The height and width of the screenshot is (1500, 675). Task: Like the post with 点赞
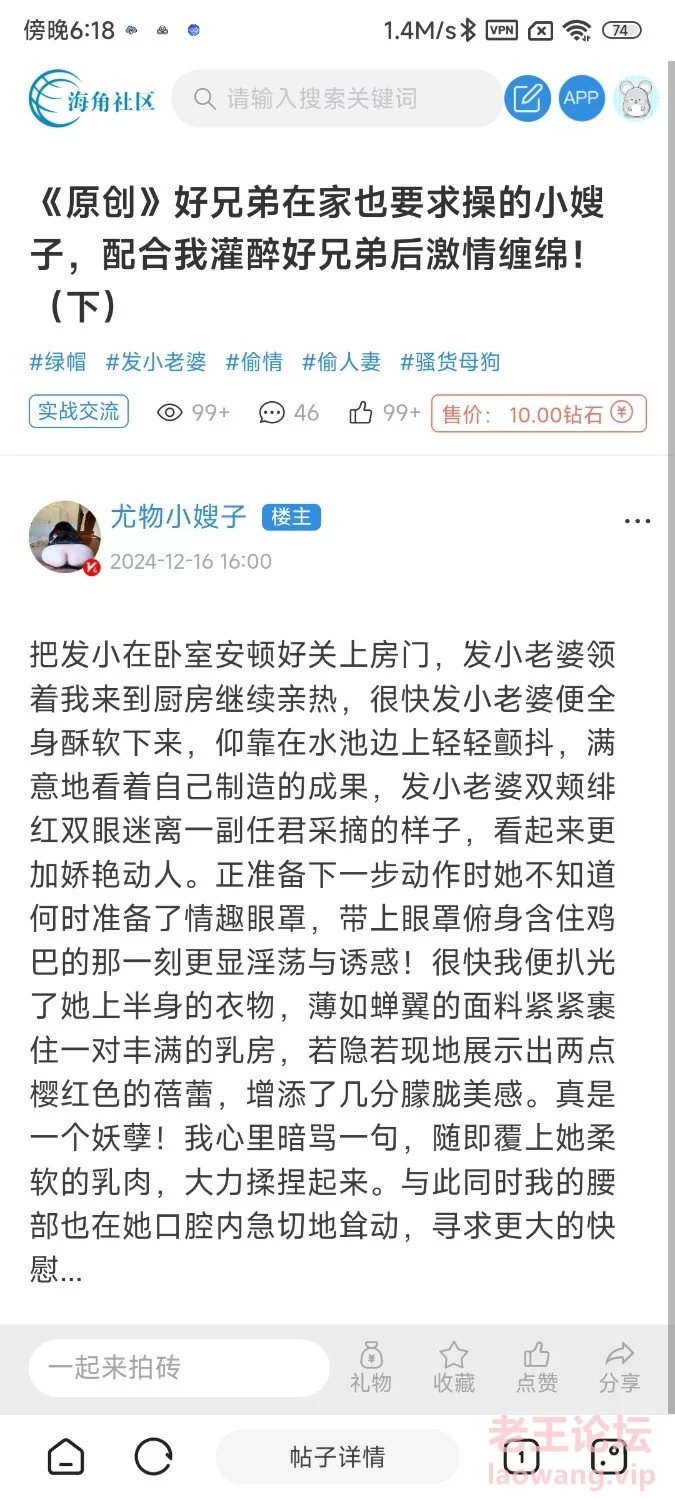(537, 1367)
